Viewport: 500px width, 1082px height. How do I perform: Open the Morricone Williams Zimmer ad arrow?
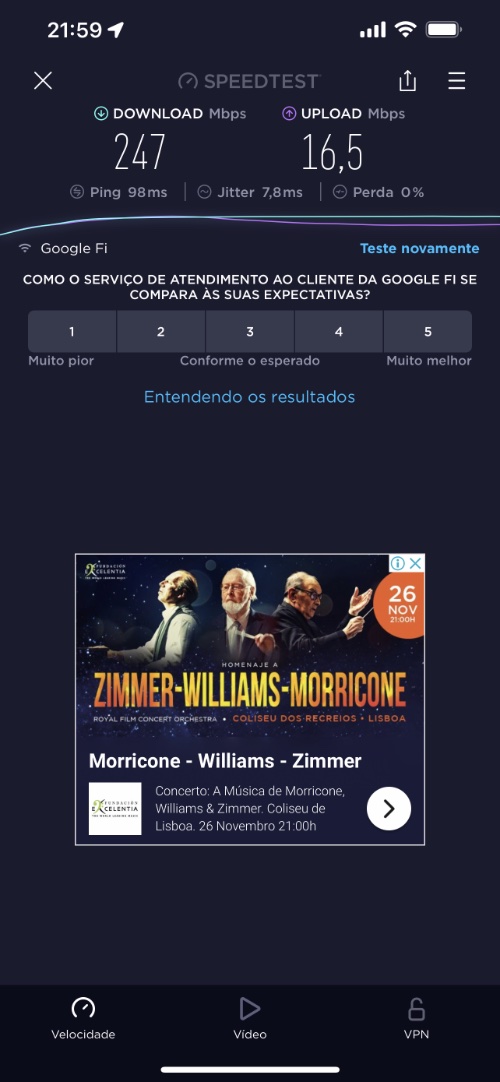[x=389, y=809]
